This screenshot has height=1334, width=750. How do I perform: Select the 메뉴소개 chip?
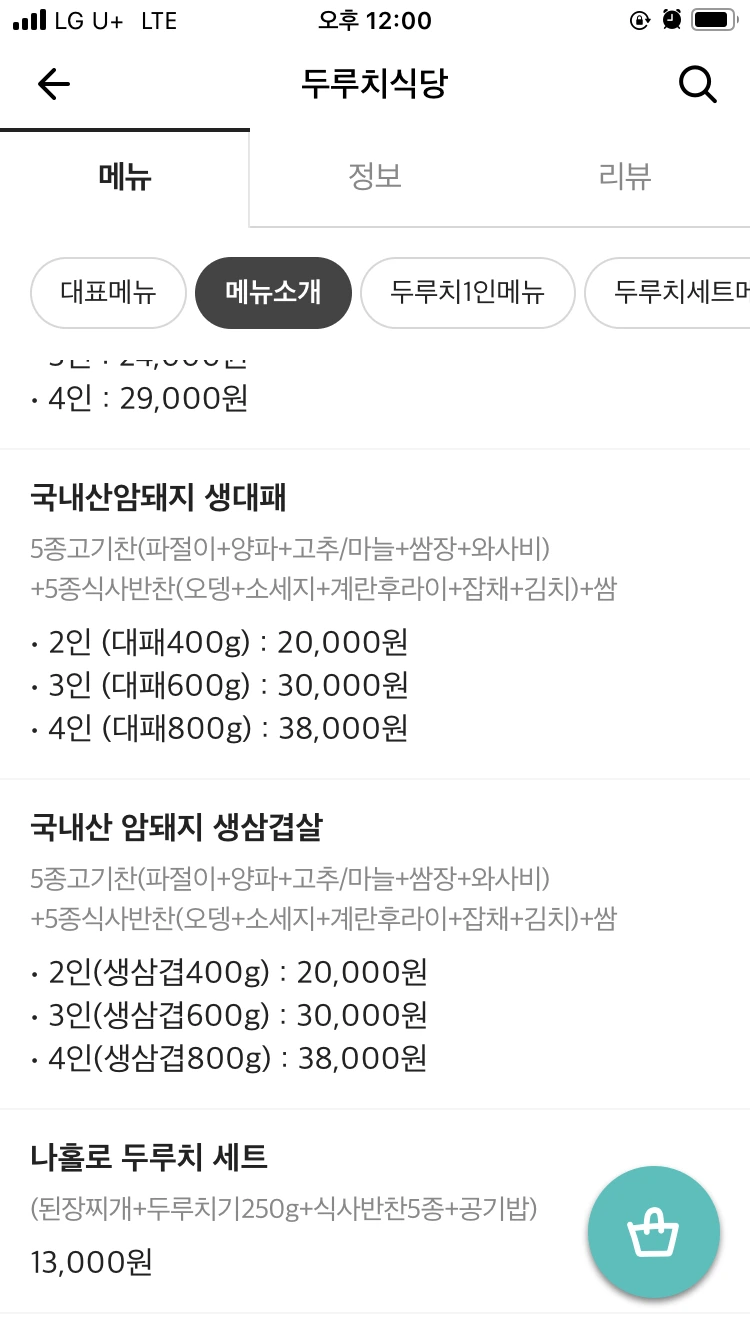pyautogui.click(x=273, y=293)
